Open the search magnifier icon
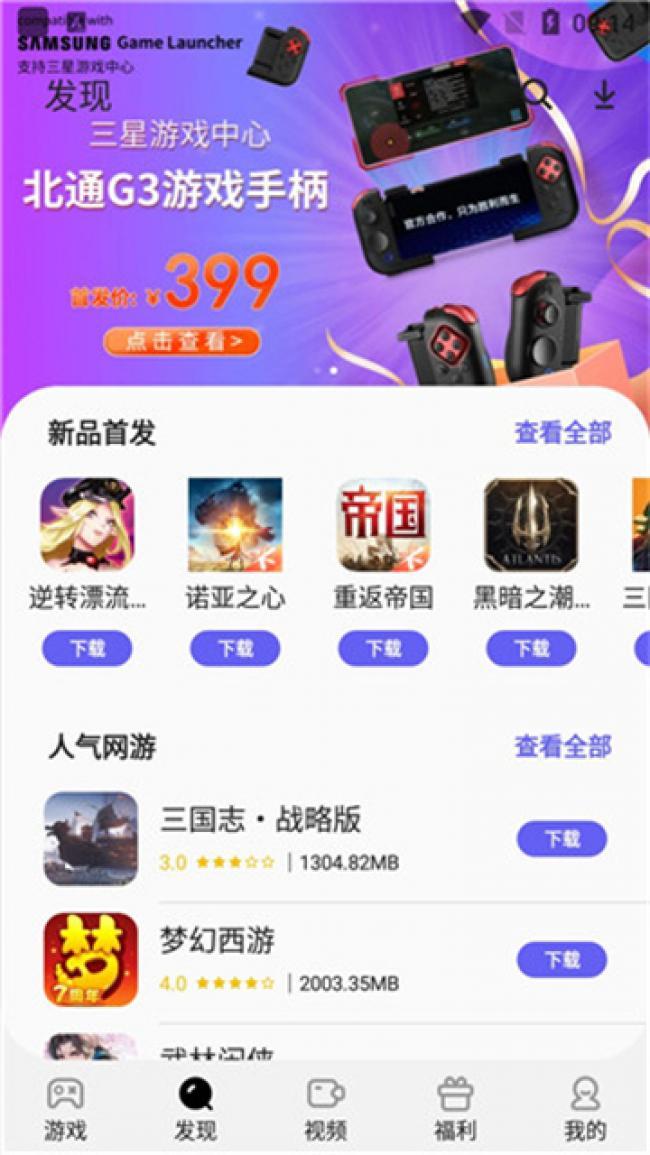The height and width of the screenshot is (1155, 650). [537, 95]
